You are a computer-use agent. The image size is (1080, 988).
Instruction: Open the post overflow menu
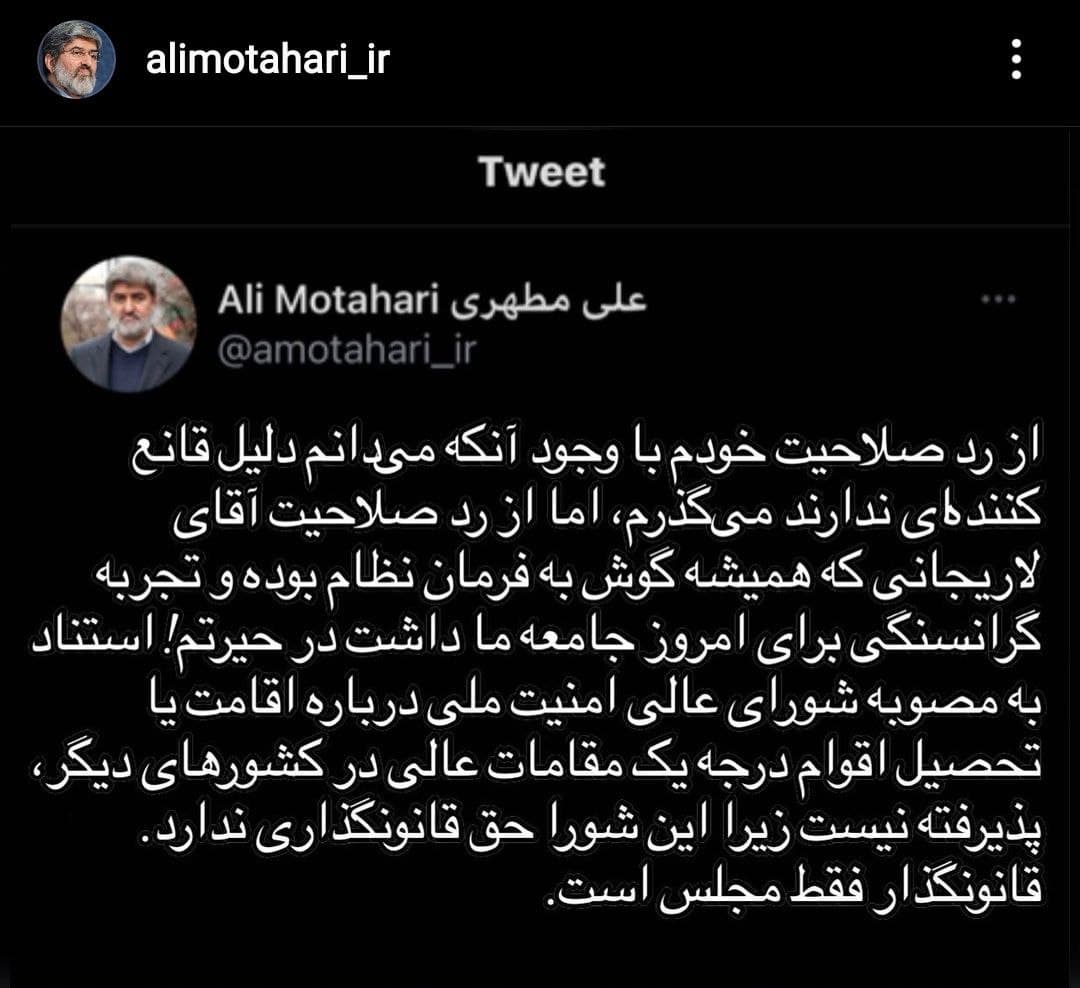tap(1016, 61)
